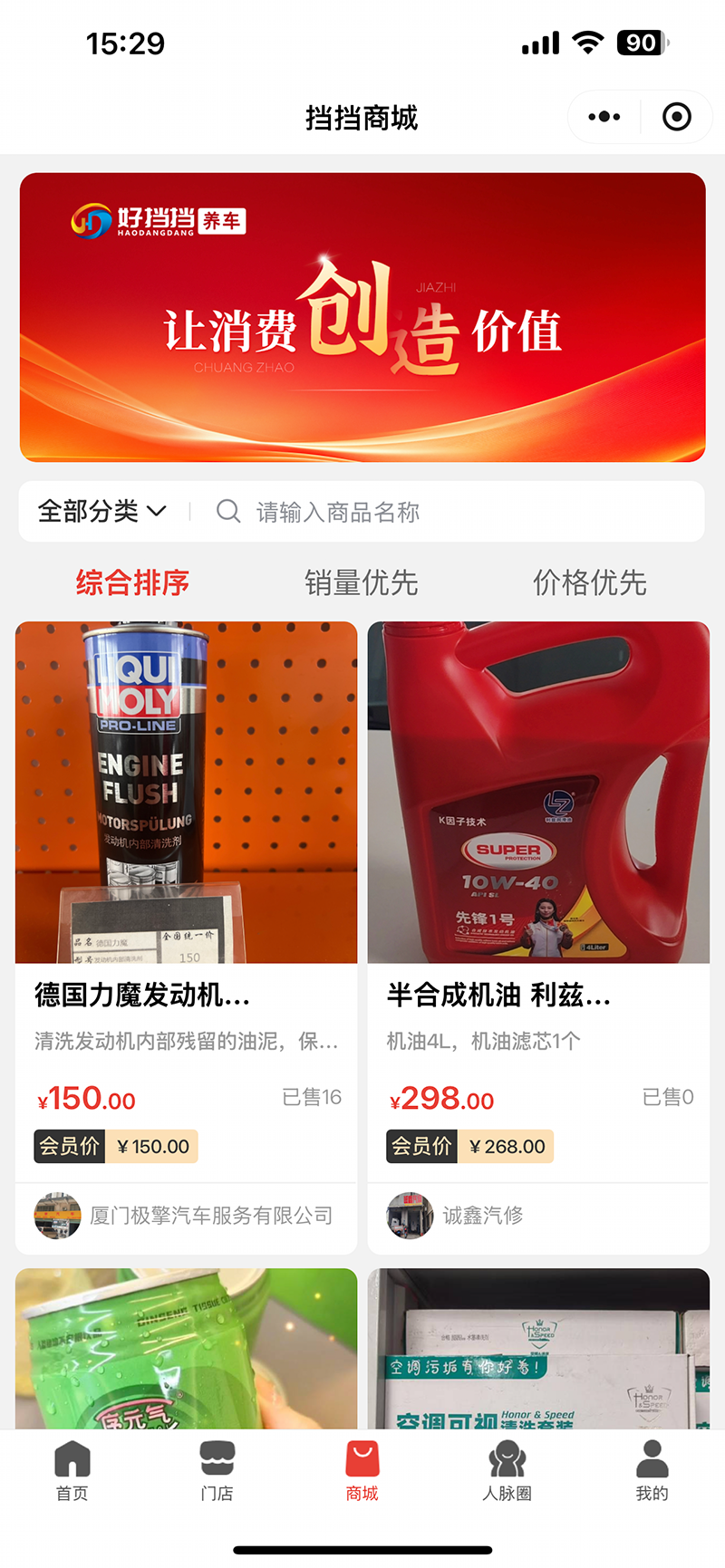
Task: Click the mini-program close capsule circle
Action: [677, 117]
